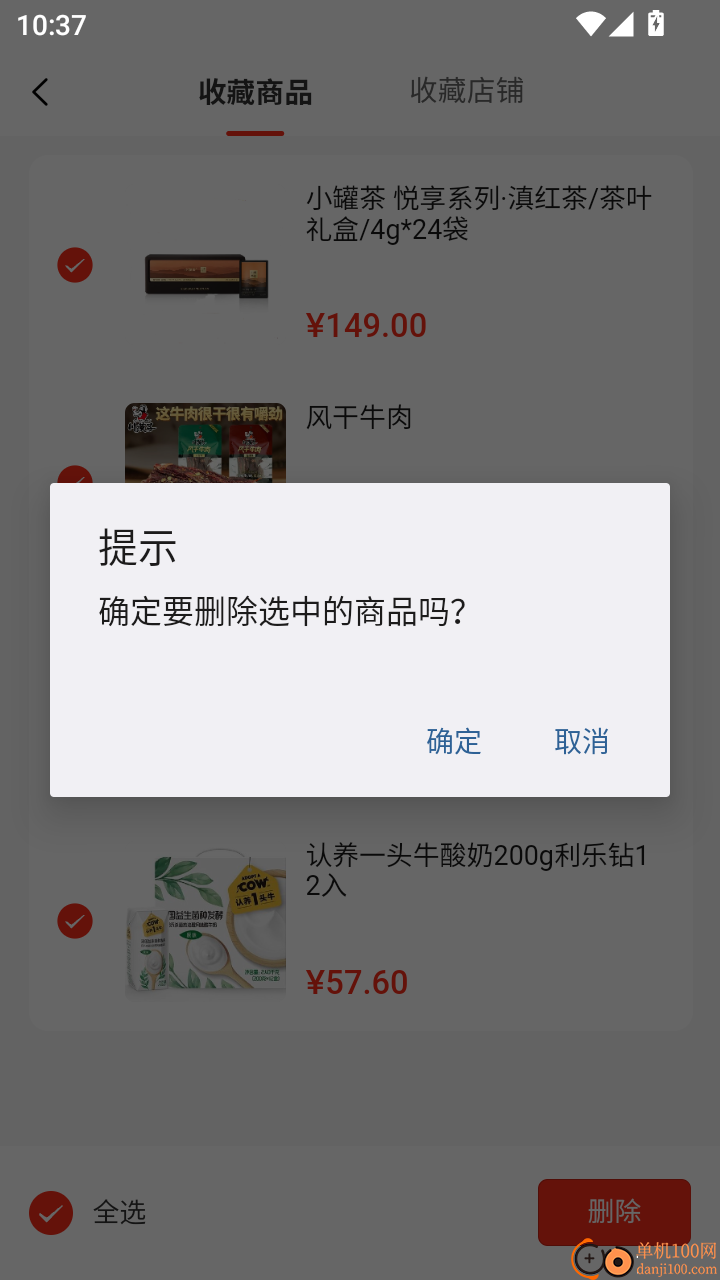
Task: Uncheck the 认养一头牛酸奶 selection circle
Action: (x=74, y=920)
